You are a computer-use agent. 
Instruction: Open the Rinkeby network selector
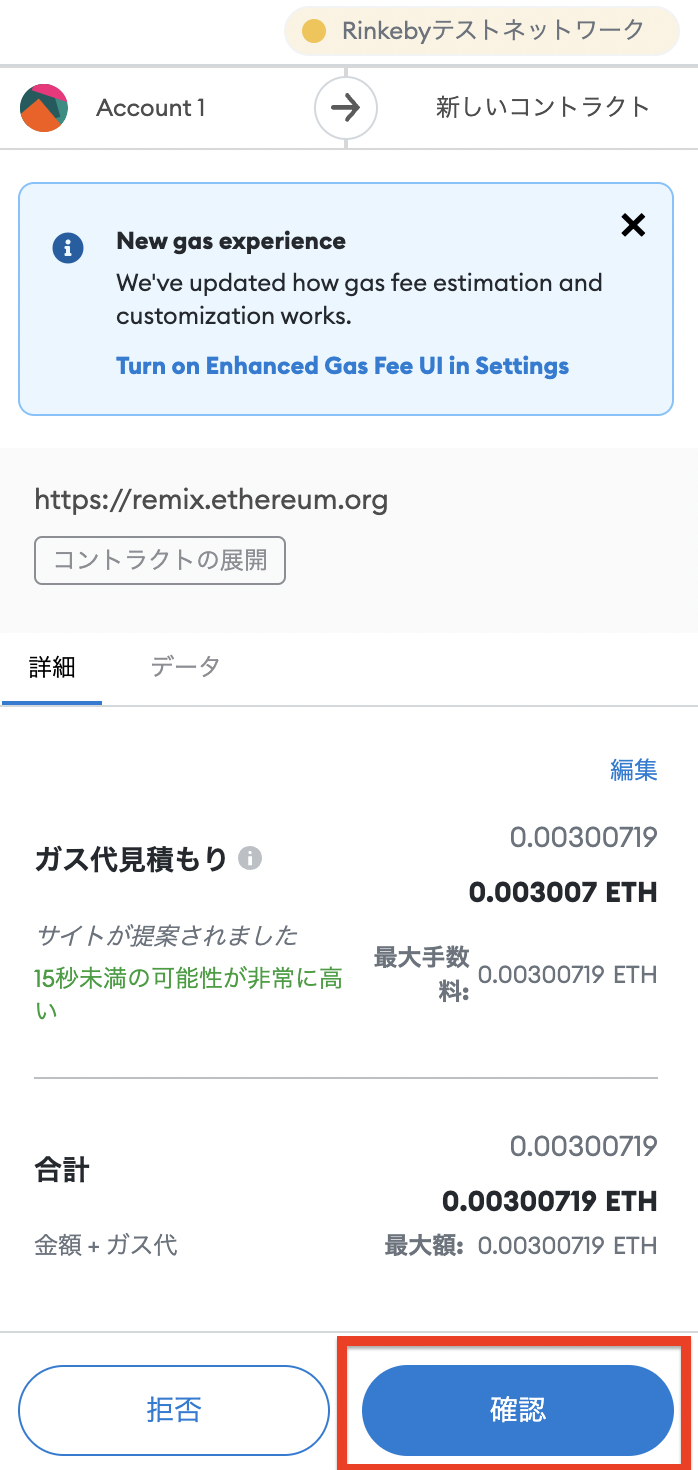point(482,31)
